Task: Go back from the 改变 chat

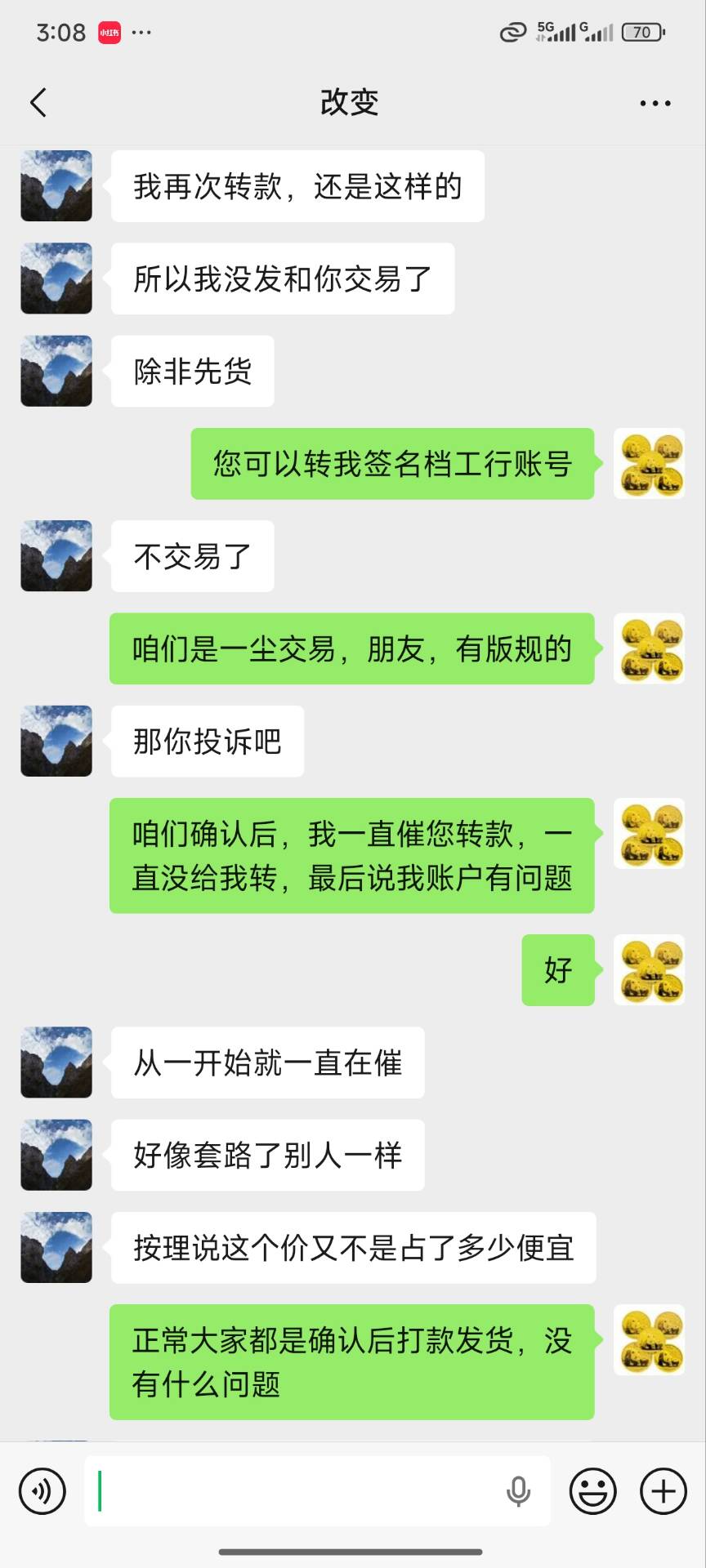Action: (x=38, y=103)
